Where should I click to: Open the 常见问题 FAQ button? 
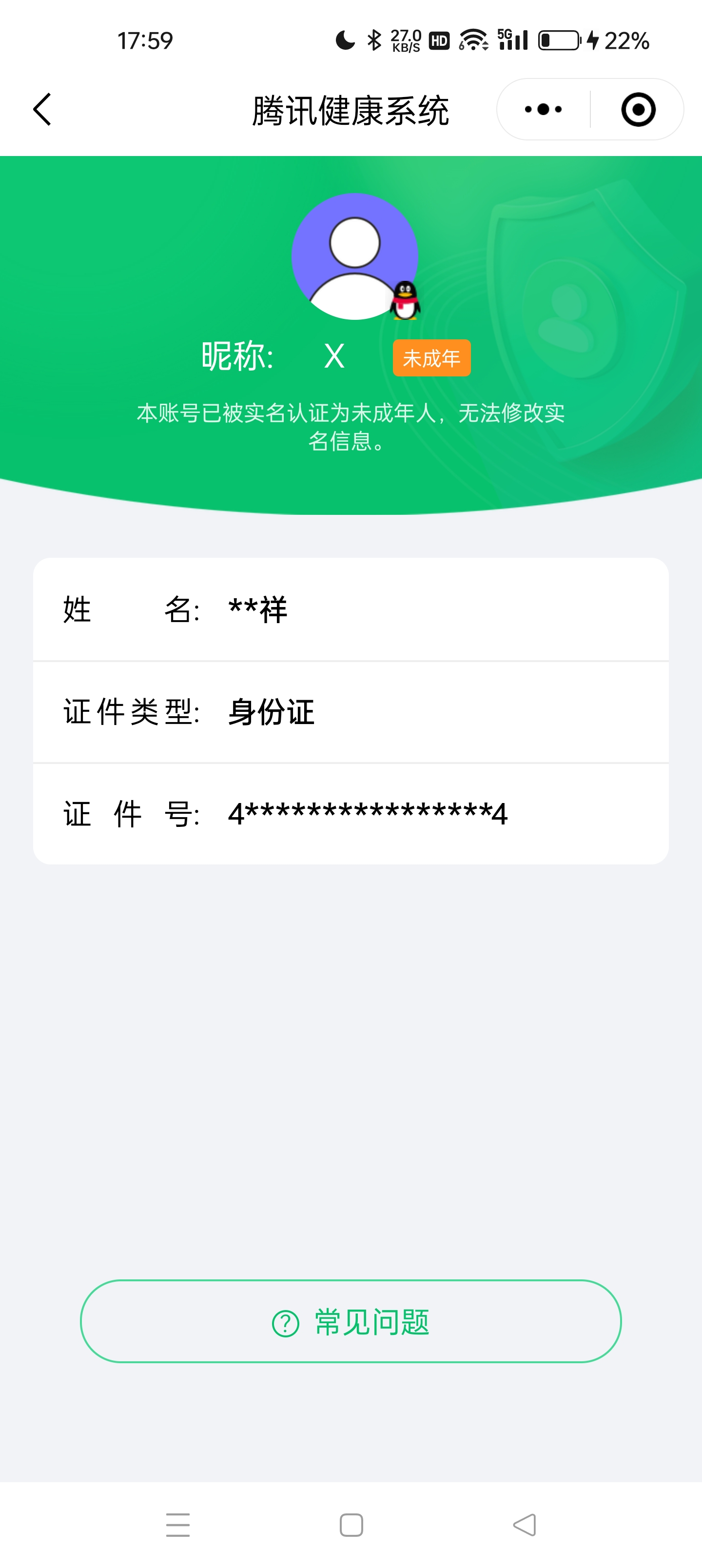[351, 1321]
